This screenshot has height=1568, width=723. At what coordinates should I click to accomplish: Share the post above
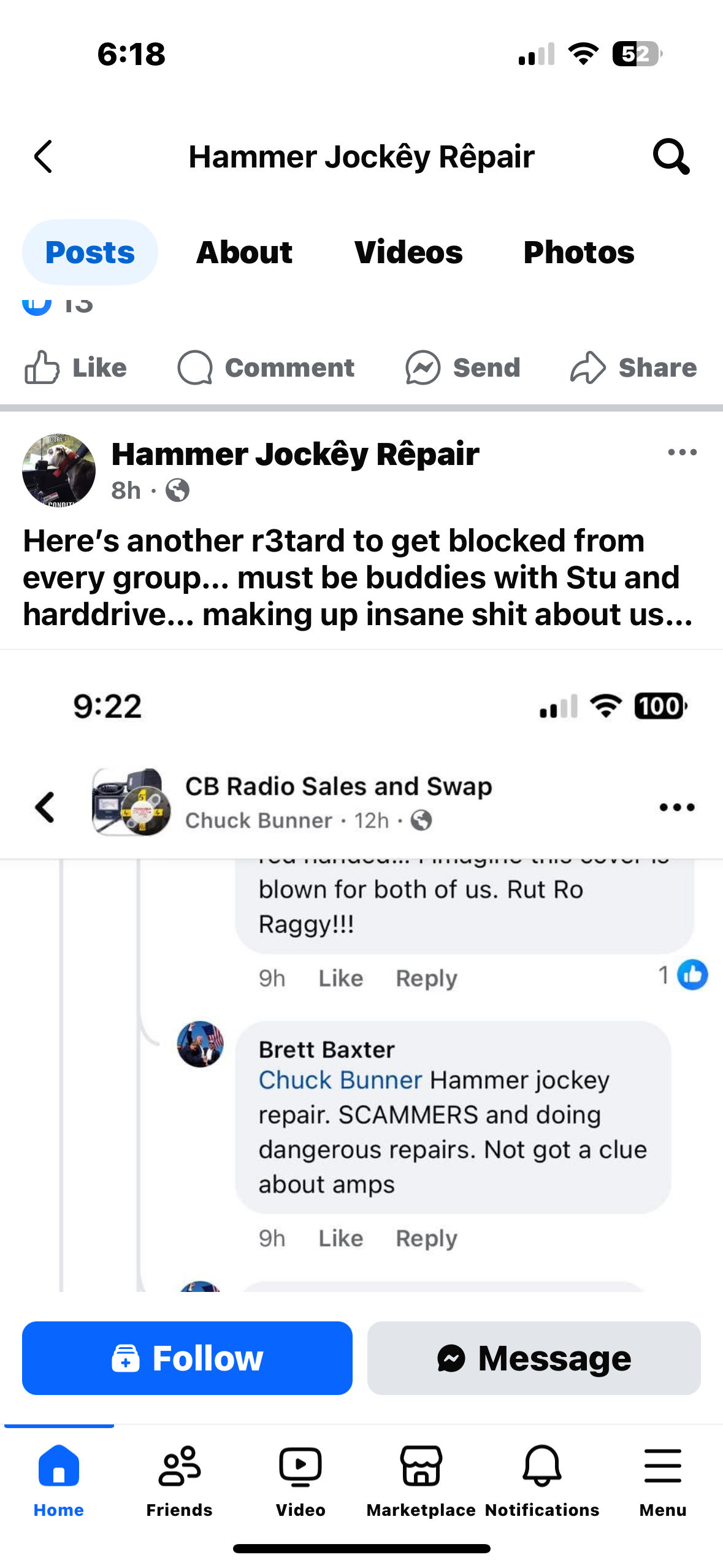(633, 368)
